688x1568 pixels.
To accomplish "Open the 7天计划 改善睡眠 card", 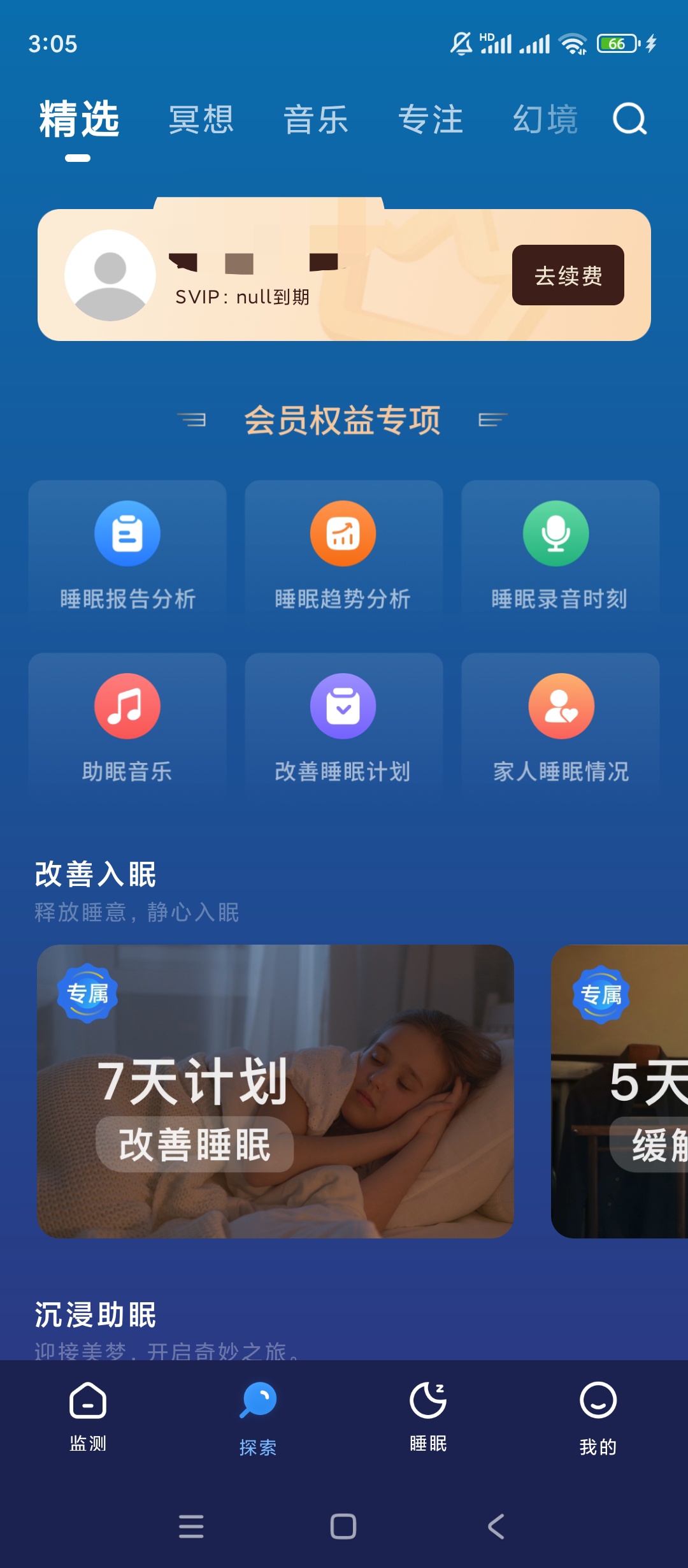I will [275, 1091].
